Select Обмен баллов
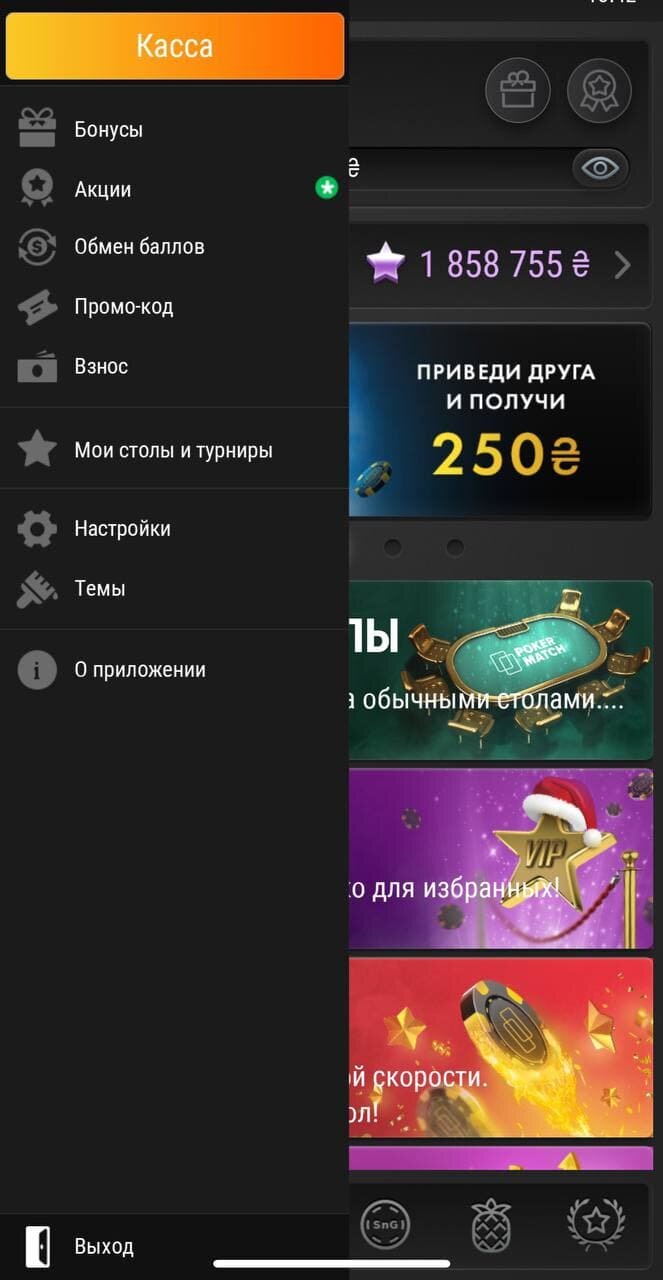 174,247
